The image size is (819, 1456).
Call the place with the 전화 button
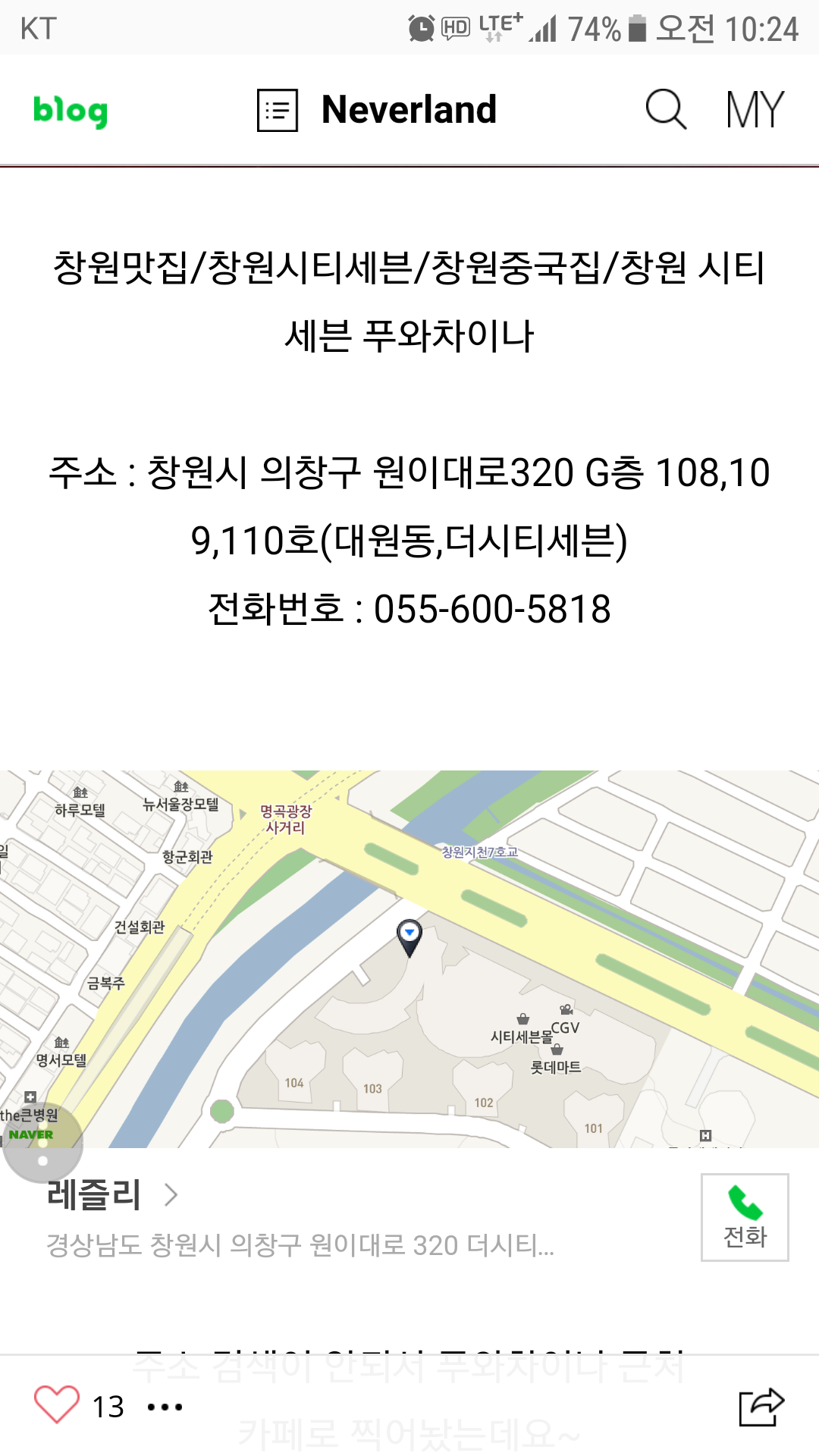coord(745,1218)
